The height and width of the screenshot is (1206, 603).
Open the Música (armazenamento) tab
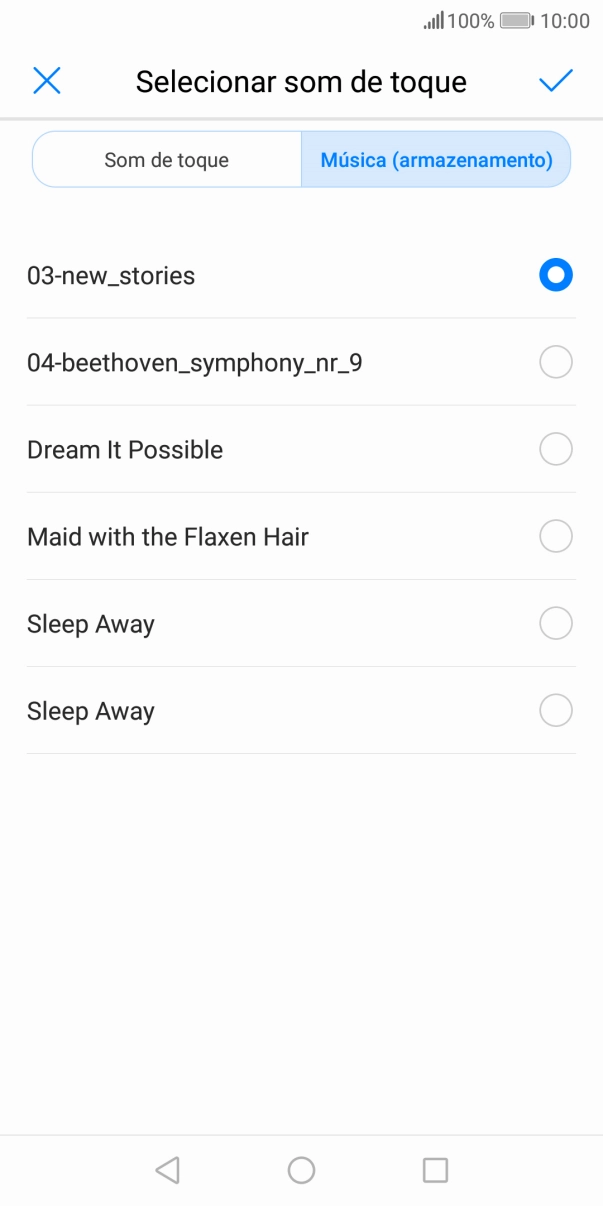tap(436, 160)
